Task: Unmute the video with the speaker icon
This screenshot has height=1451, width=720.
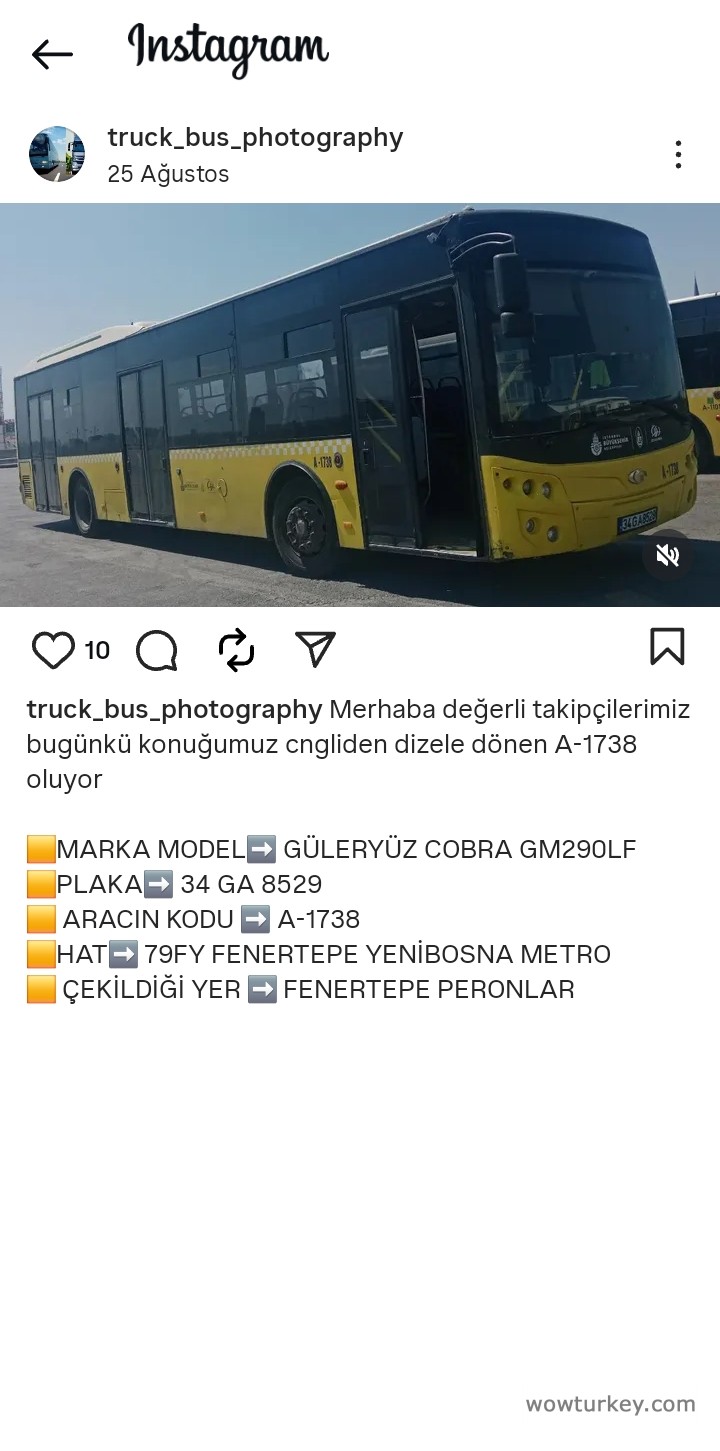Action: click(x=667, y=555)
